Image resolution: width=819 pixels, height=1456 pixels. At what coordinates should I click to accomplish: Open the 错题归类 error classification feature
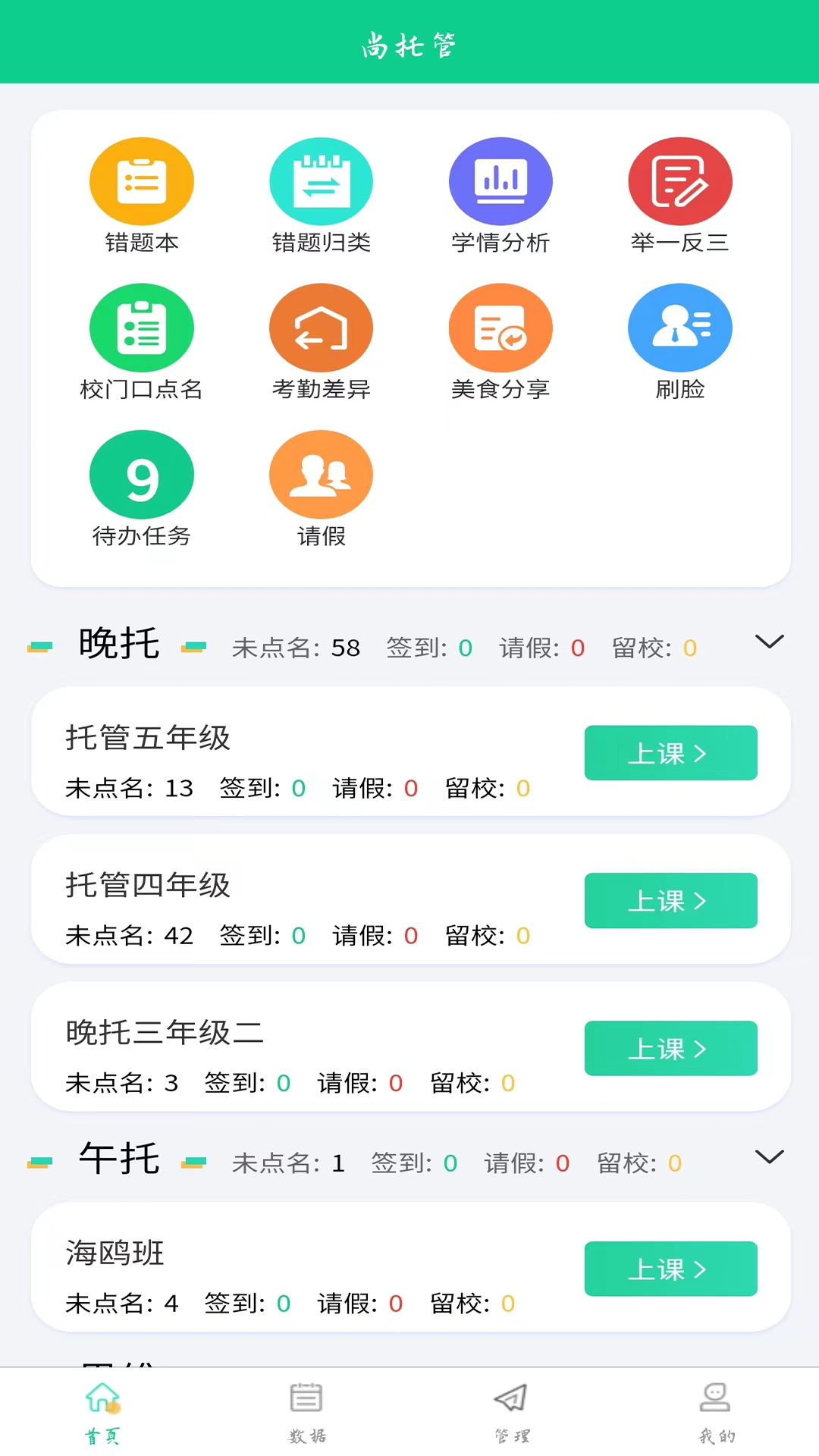click(x=321, y=180)
